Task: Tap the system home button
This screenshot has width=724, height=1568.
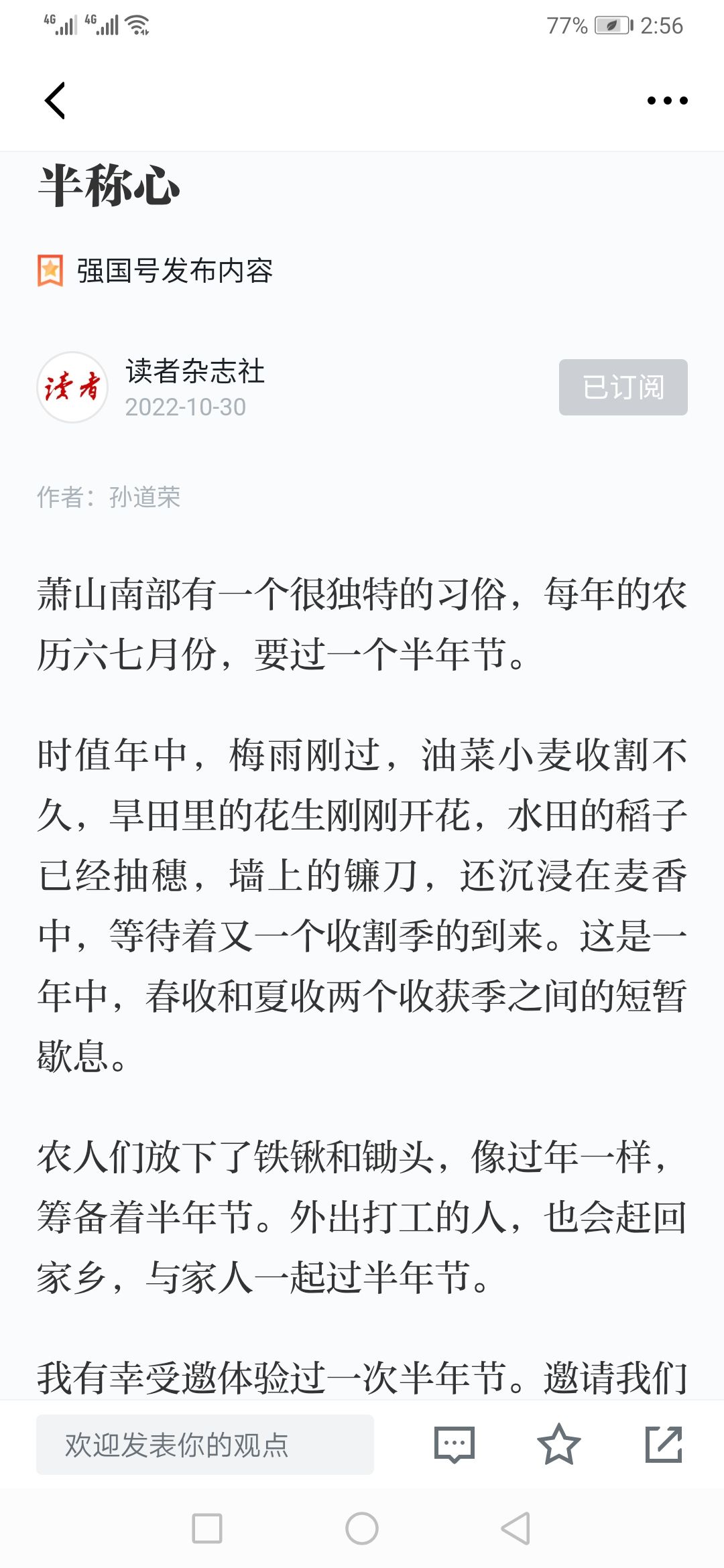Action: [362, 1528]
